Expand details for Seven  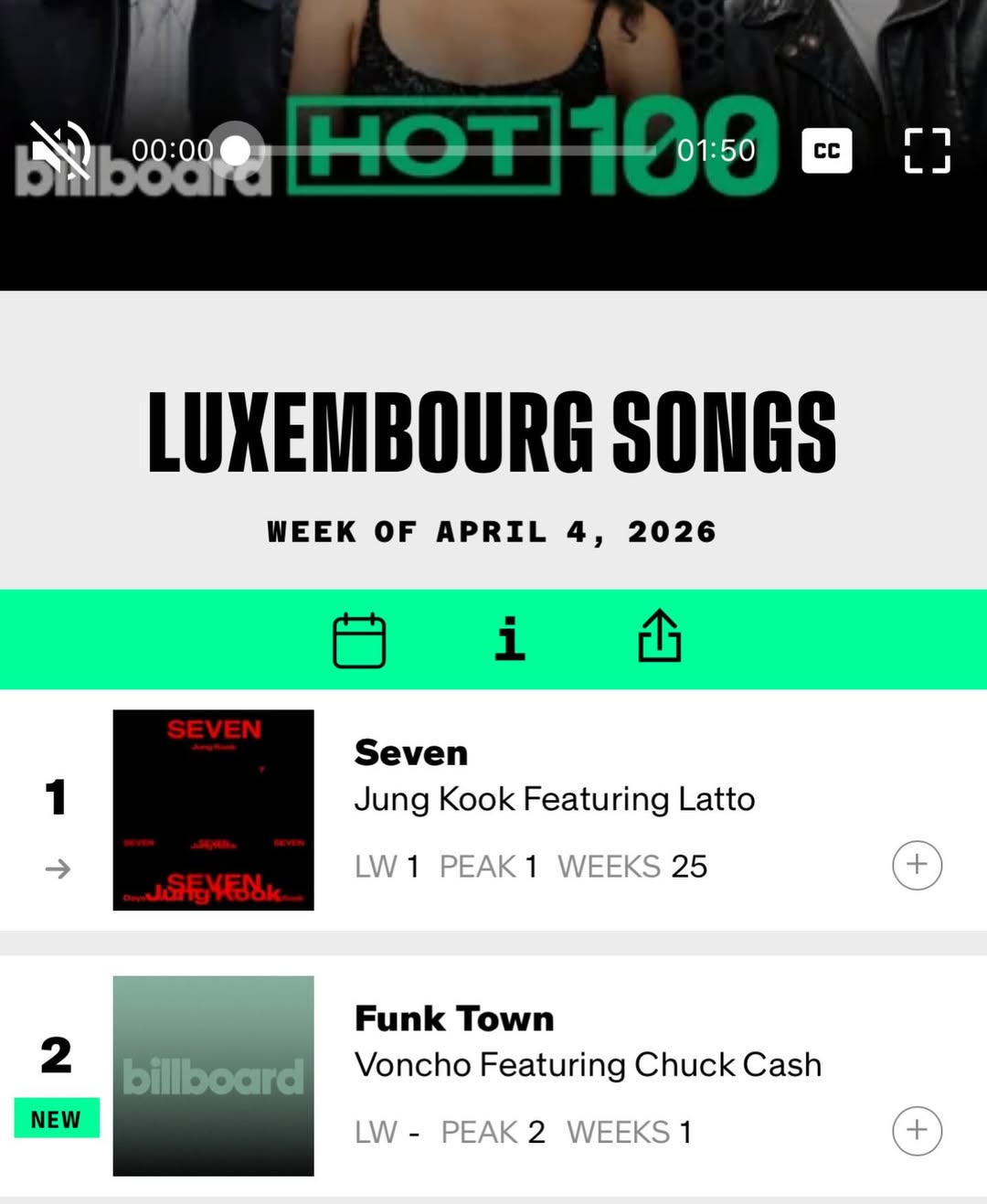click(x=917, y=865)
